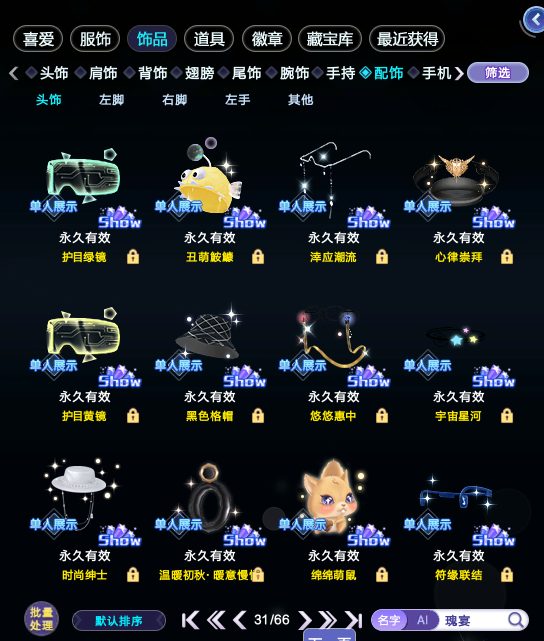This screenshot has height=641, width=544.
Task: Tap the search magnifier icon
Action: (x=516, y=620)
